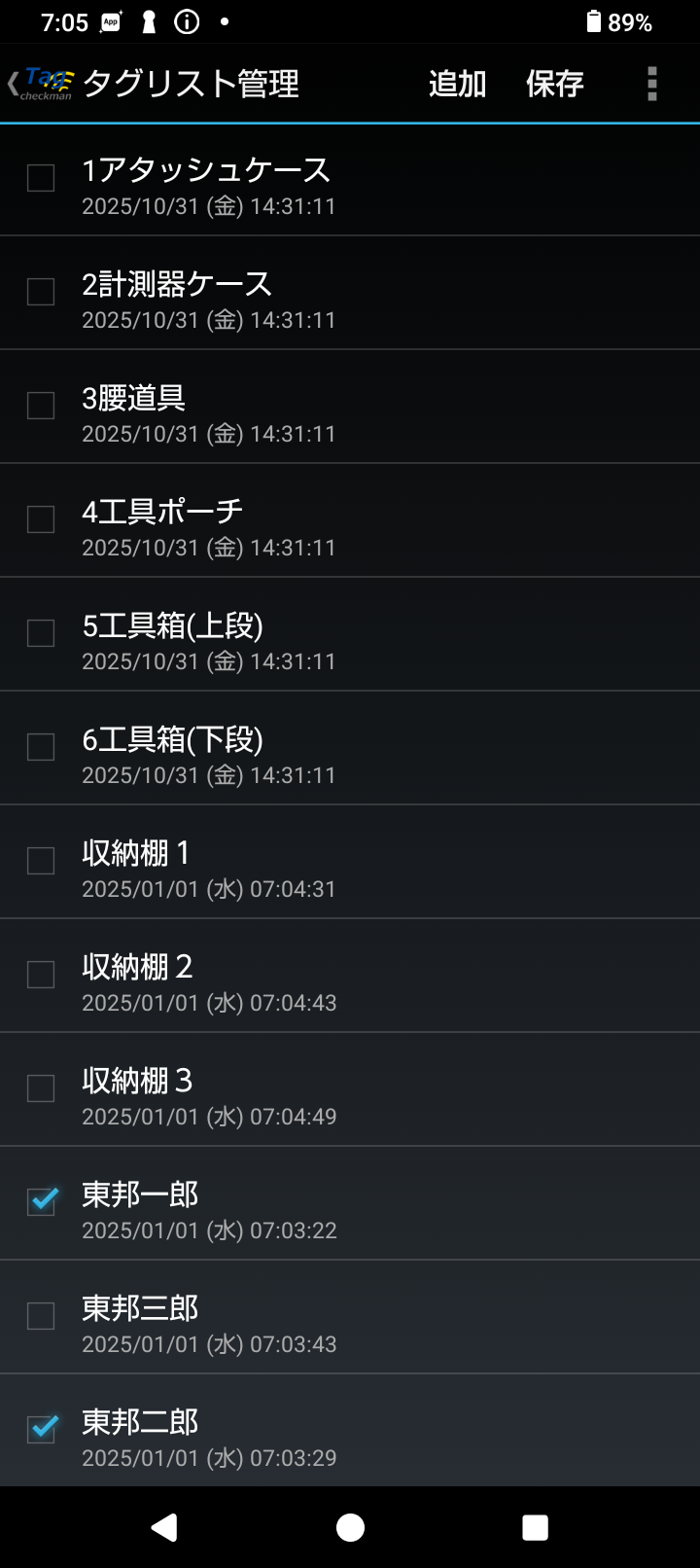
Task: Tap 追加 to add a tag list
Action: [x=457, y=84]
